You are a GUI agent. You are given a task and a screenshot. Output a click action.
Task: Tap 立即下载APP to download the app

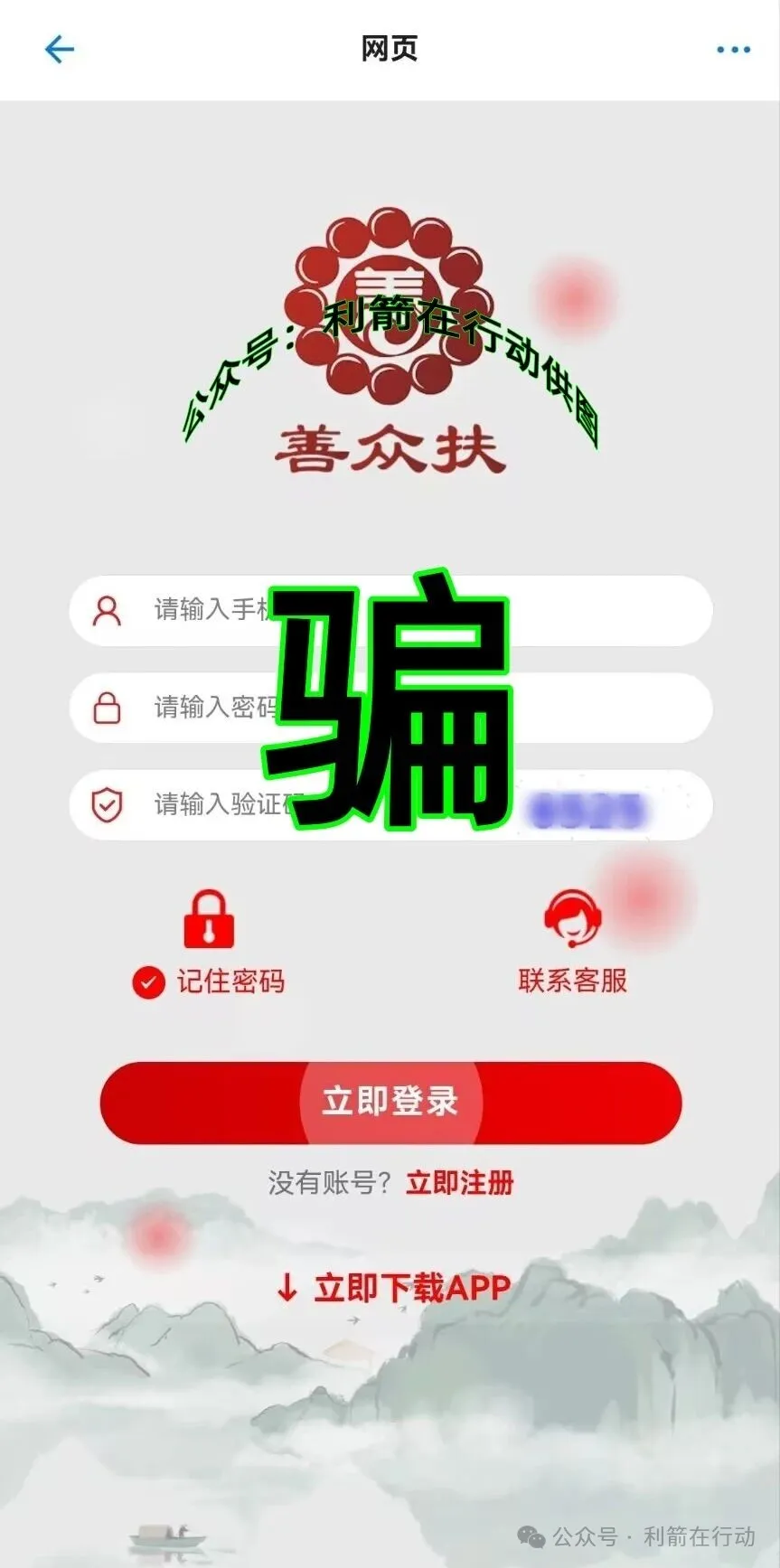tap(407, 1285)
